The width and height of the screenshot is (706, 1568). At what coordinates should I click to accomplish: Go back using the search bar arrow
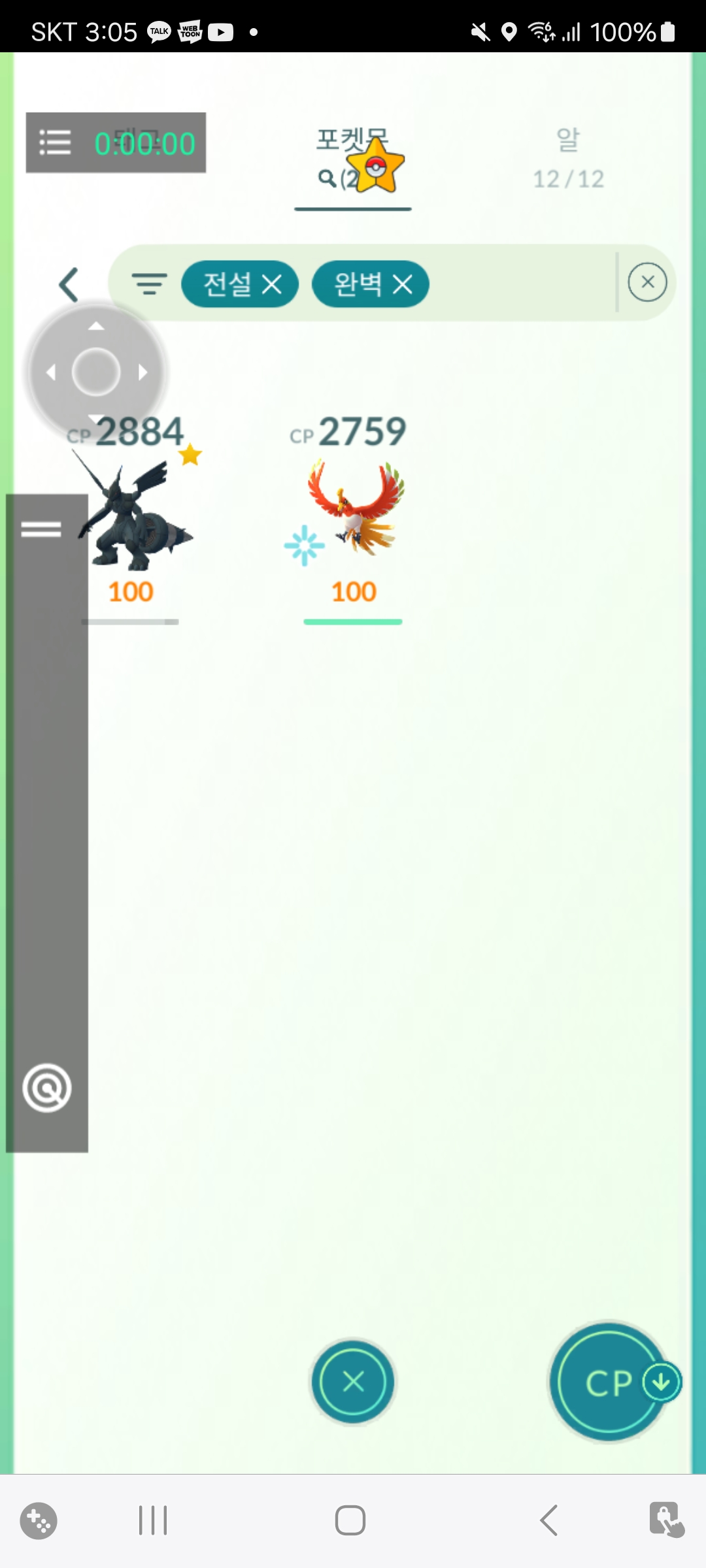(x=69, y=285)
